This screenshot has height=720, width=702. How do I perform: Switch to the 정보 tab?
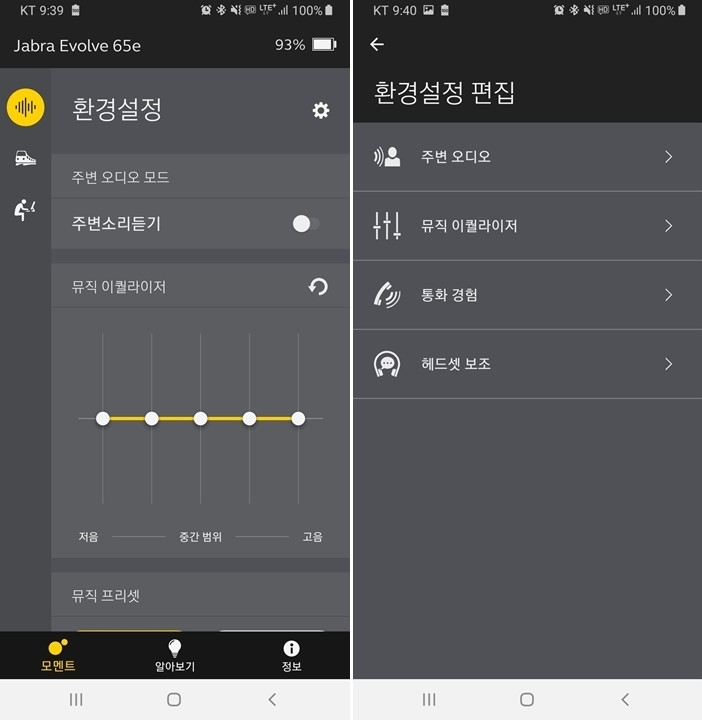tap(291, 656)
